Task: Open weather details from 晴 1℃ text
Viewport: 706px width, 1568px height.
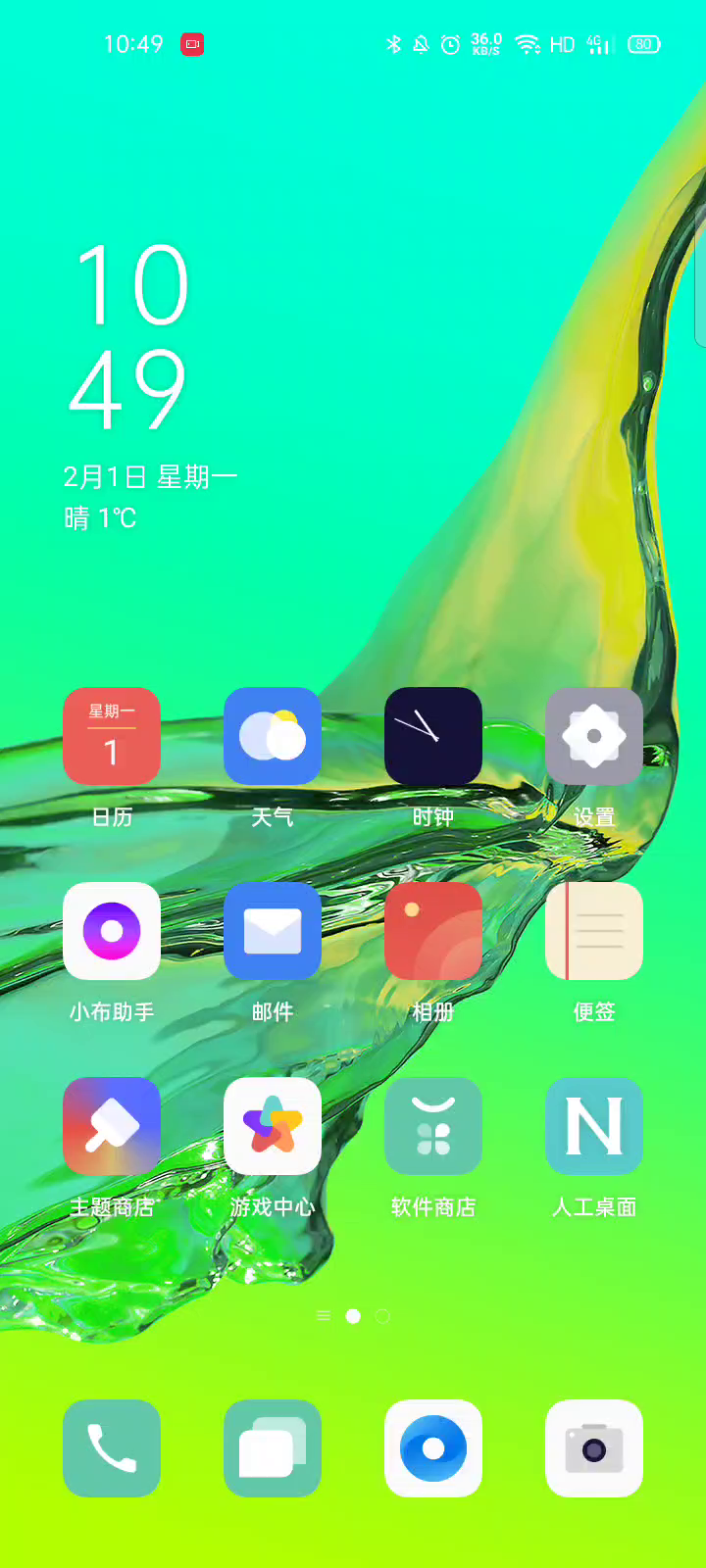Action: point(100,517)
